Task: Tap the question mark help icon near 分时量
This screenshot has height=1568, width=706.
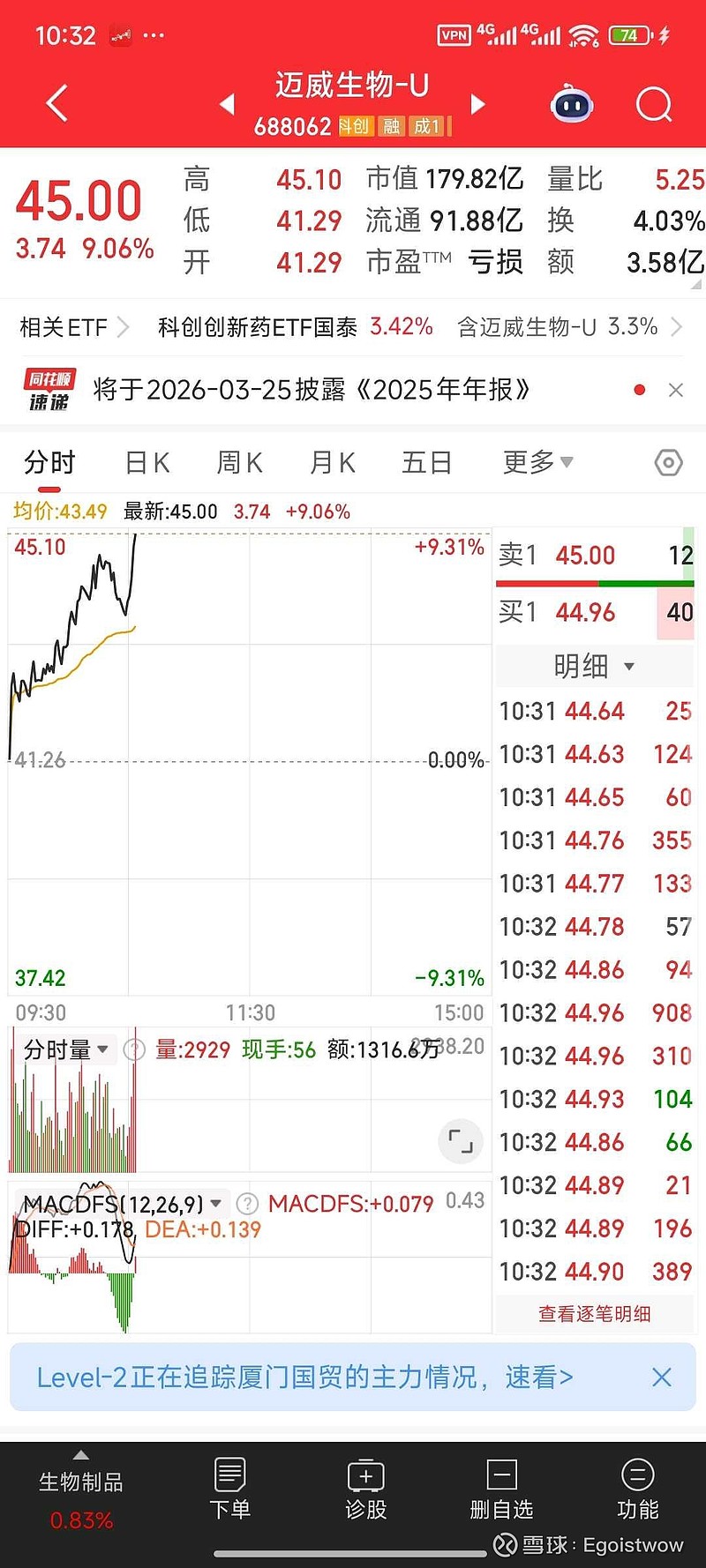Action: pos(133,1049)
